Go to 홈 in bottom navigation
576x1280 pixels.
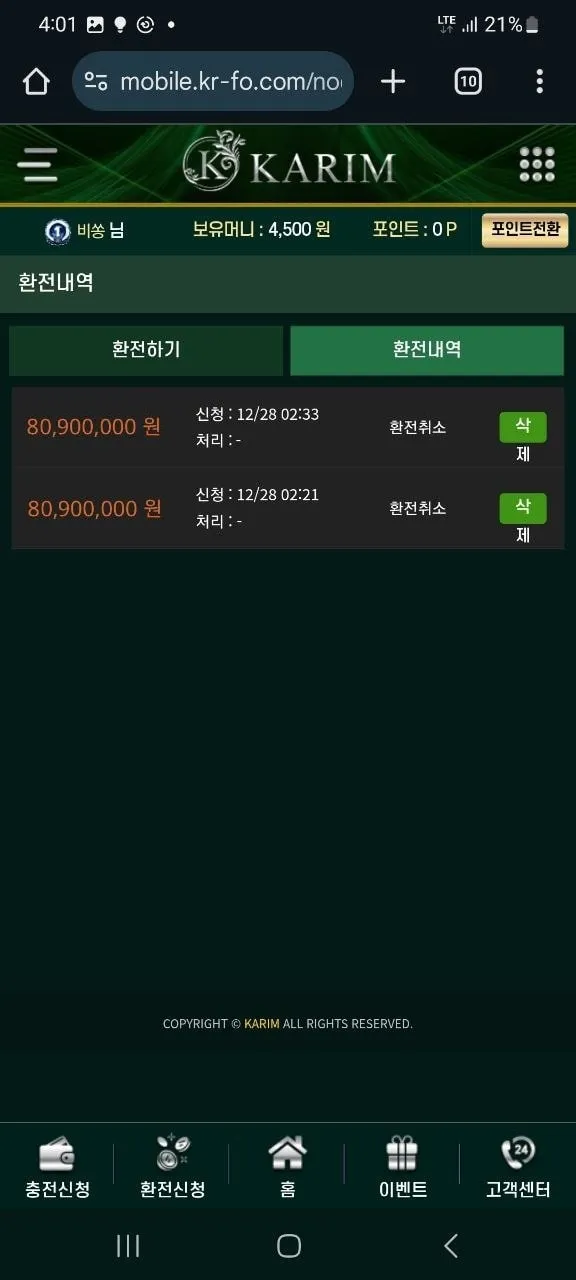coord(287,1168)
